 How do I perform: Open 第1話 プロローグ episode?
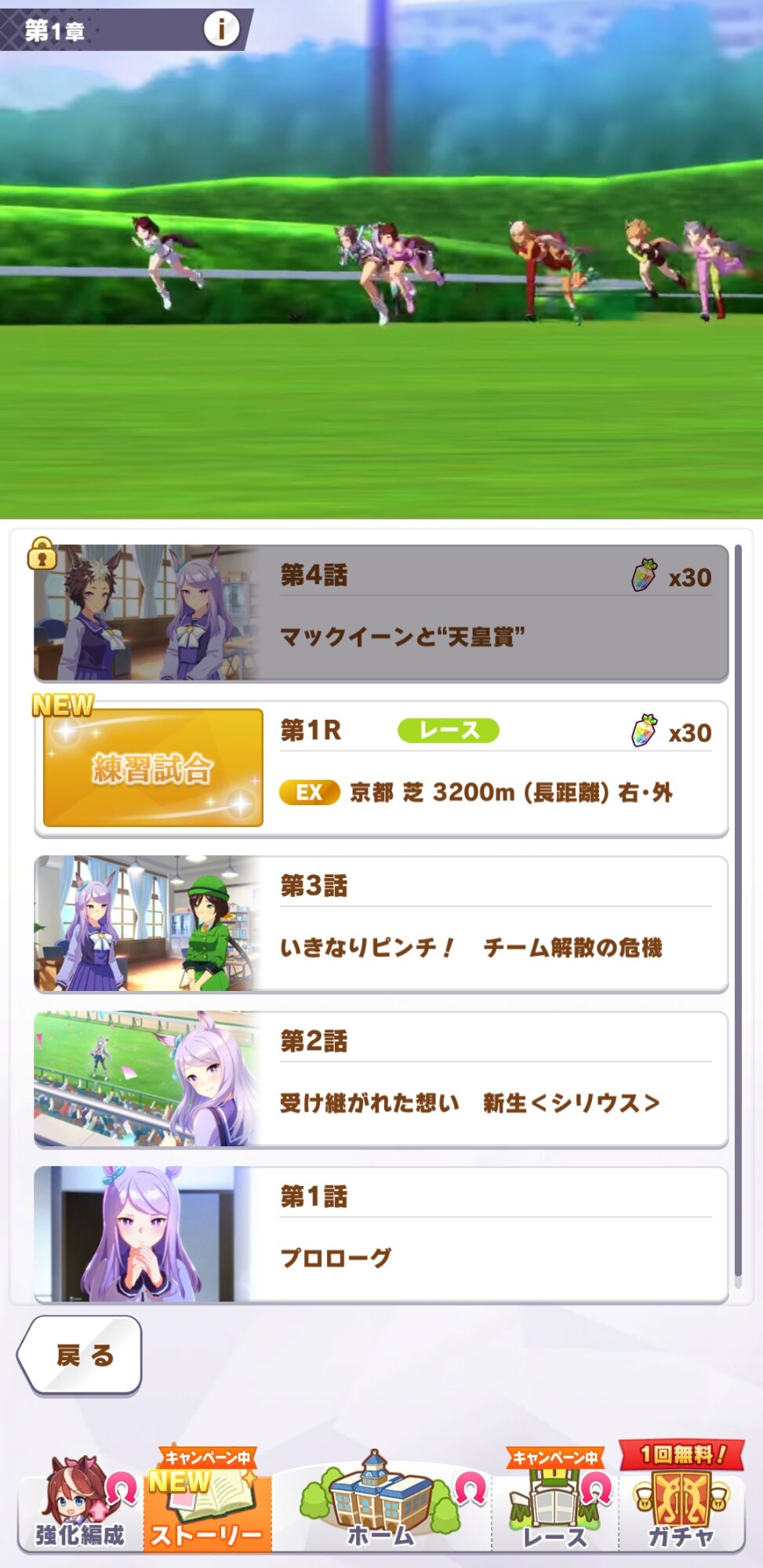point(381,1234)
